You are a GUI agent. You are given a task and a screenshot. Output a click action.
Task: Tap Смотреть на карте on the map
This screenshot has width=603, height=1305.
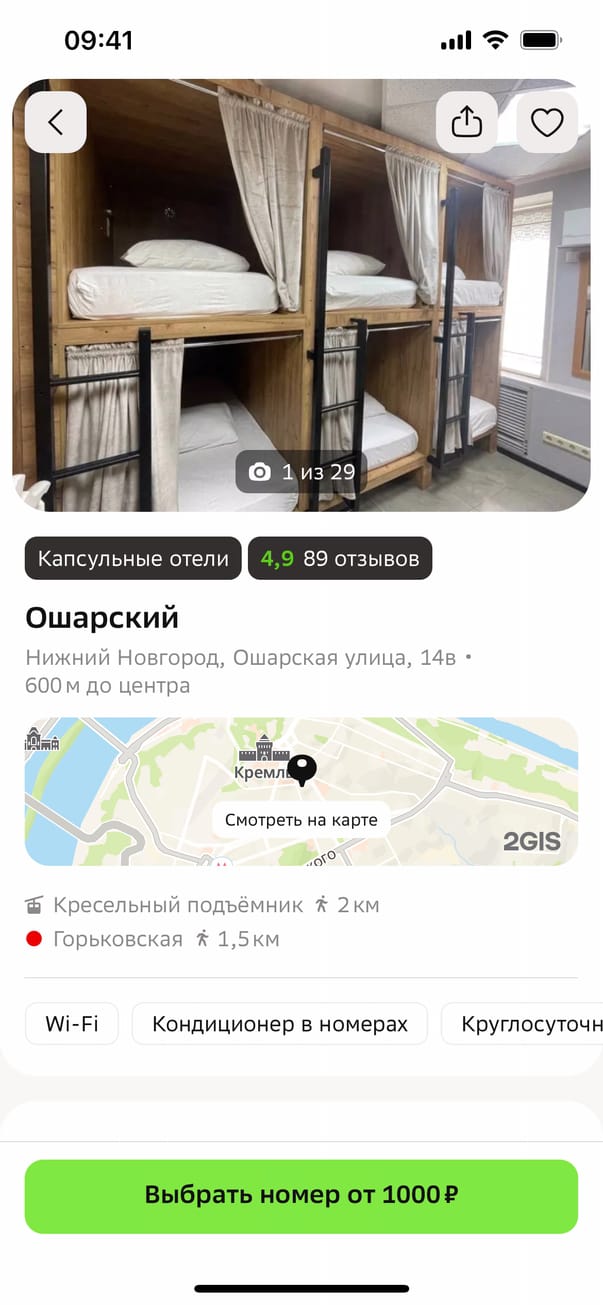click(x=301, y=820)
